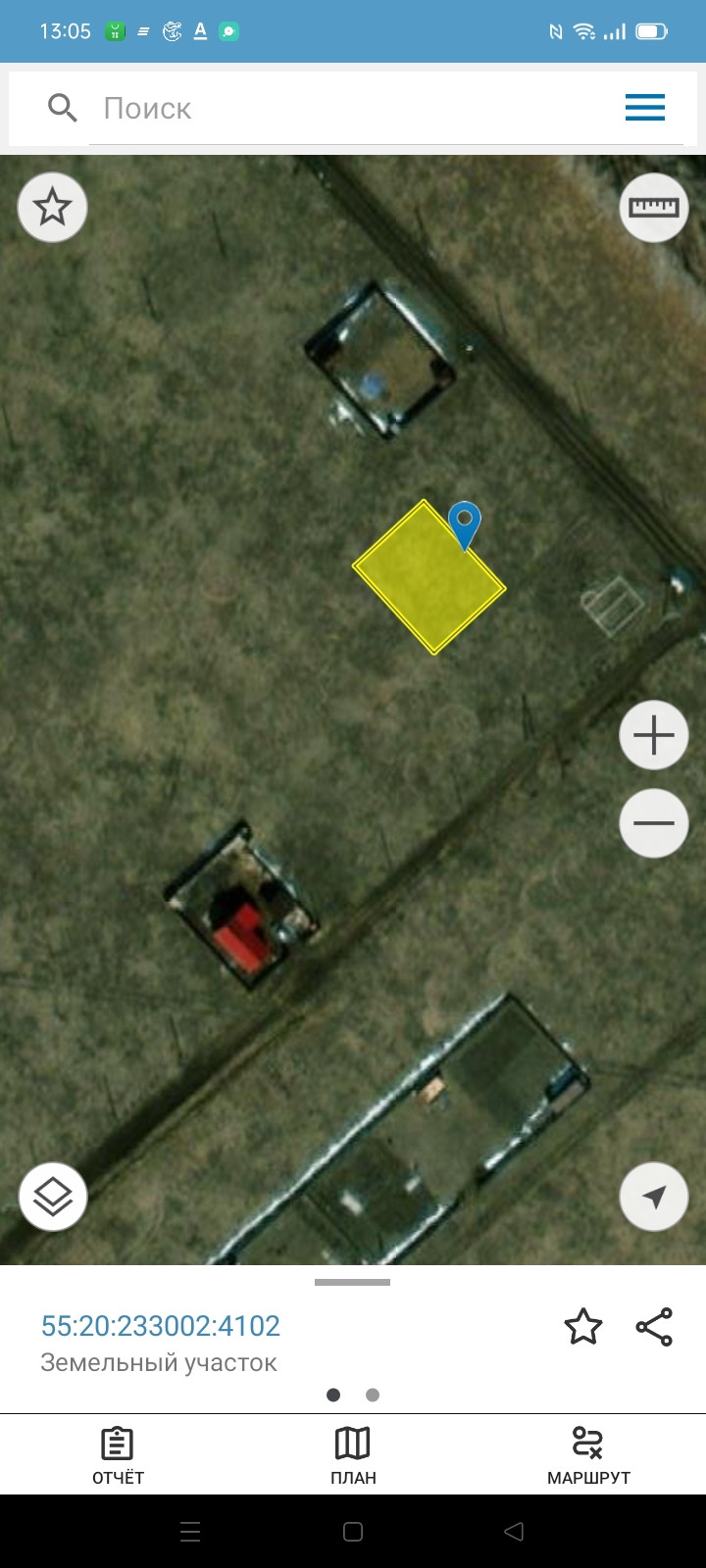Image resolution: width=706 pixels, height=1568 pixels.
Task: Open the map layers selector
Action: (x=53, y=1197)
